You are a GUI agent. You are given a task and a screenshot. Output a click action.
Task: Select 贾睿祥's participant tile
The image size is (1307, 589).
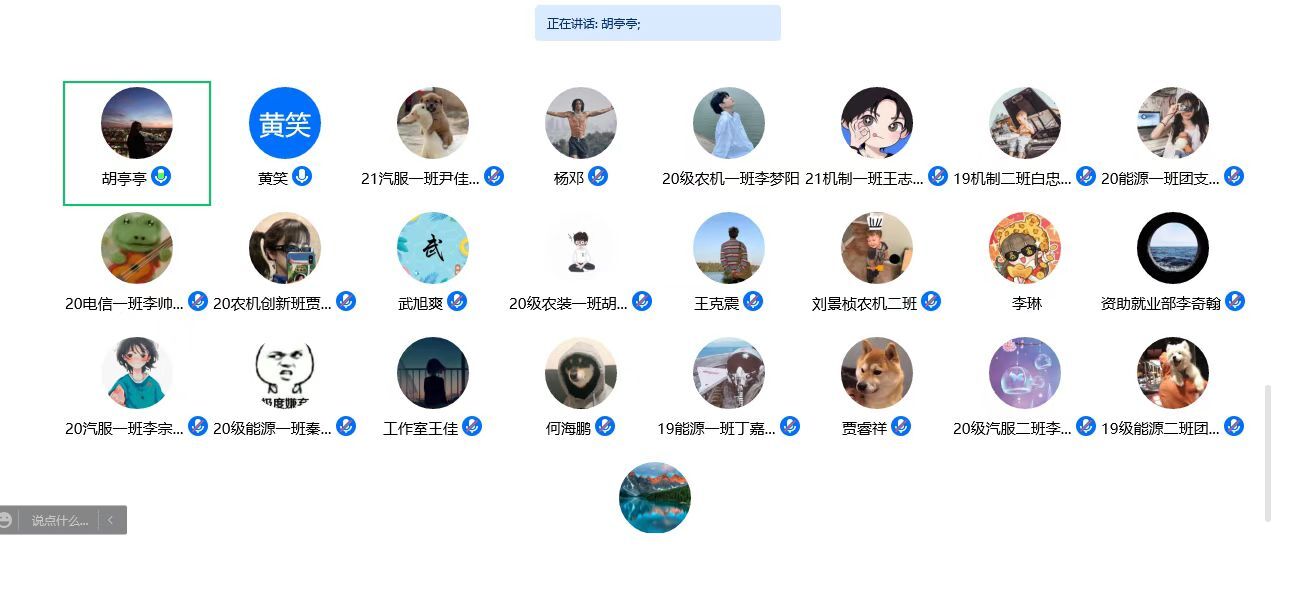(x=877, y=373)
